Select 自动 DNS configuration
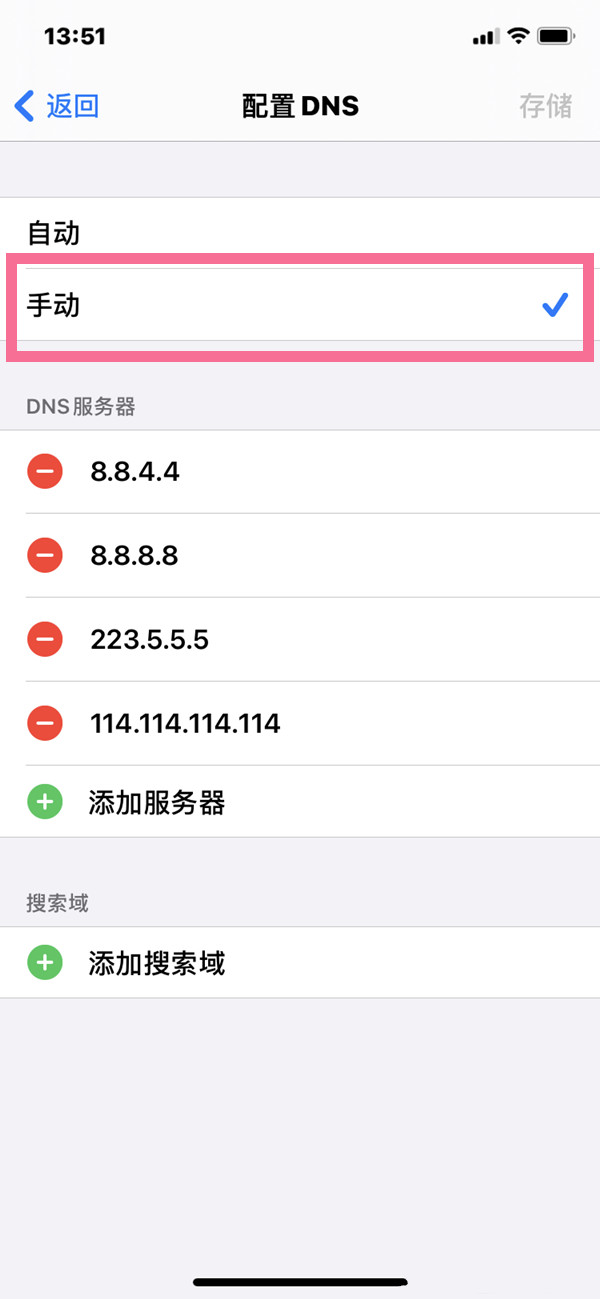 (300, 233)
